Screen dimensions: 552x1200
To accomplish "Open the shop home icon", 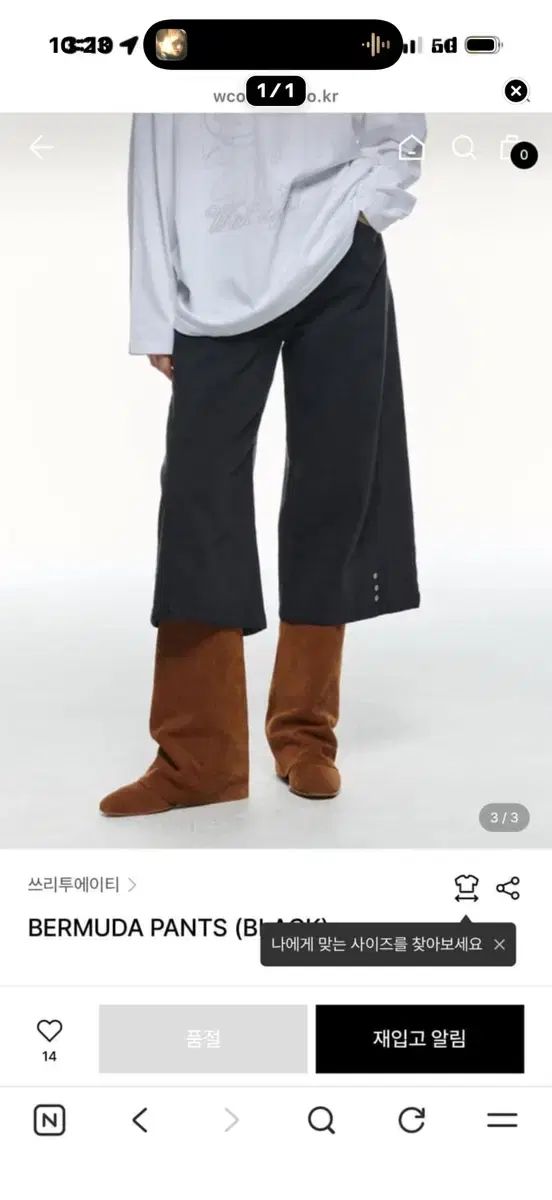I will click(411, 148).
